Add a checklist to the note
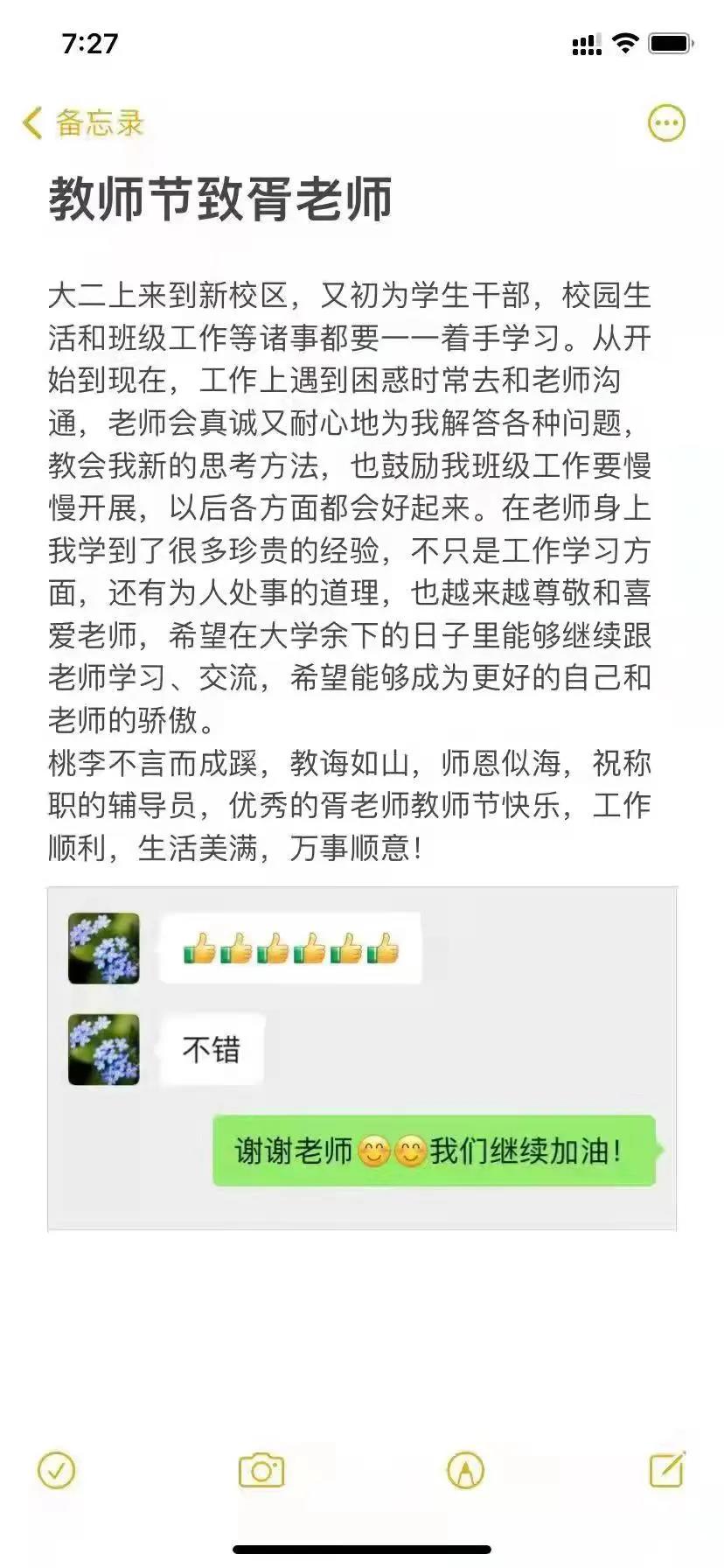Viewport: 724px width, 1568px height. pyautogui.click(x=57, y=1470)
